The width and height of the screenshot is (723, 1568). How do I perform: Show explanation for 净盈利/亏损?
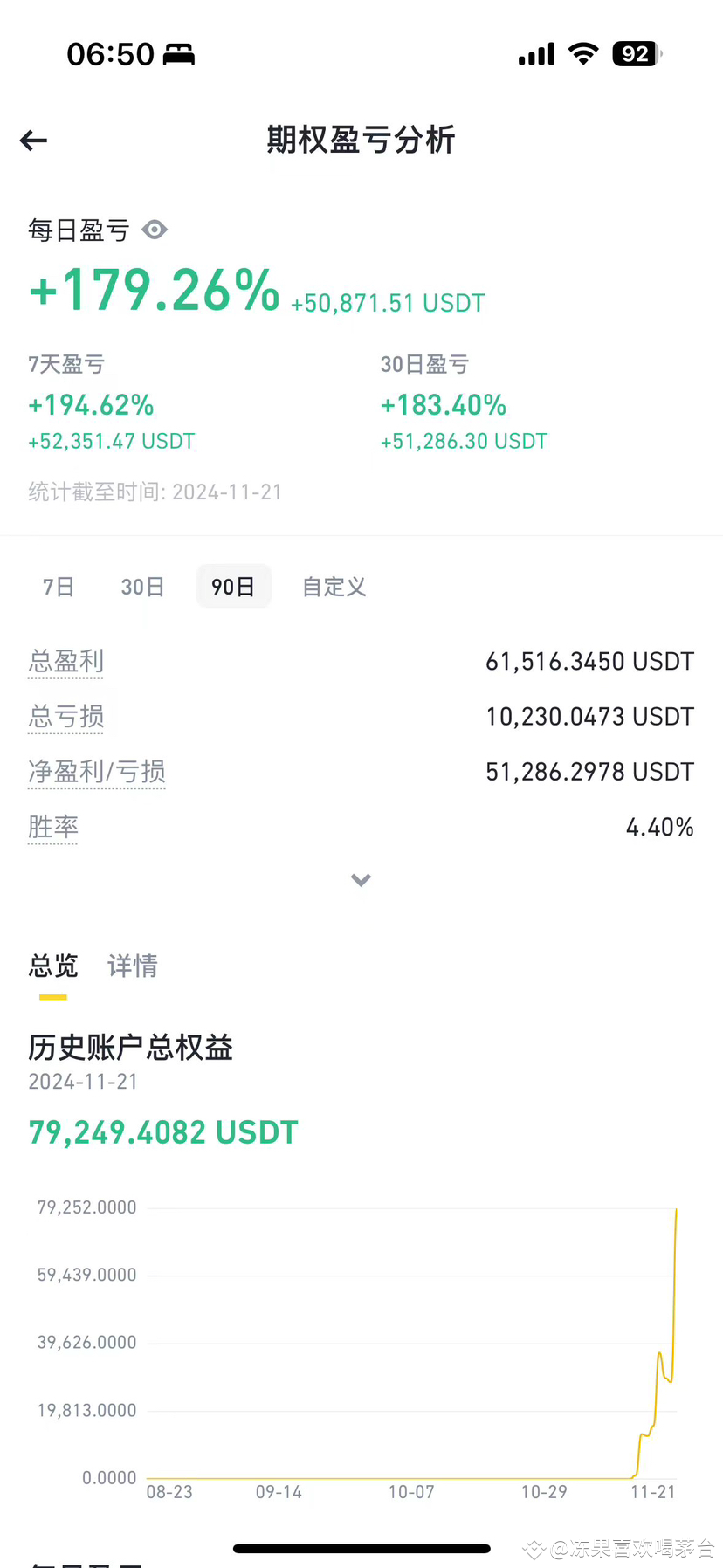pyautogui.click(x=96, y=772)
